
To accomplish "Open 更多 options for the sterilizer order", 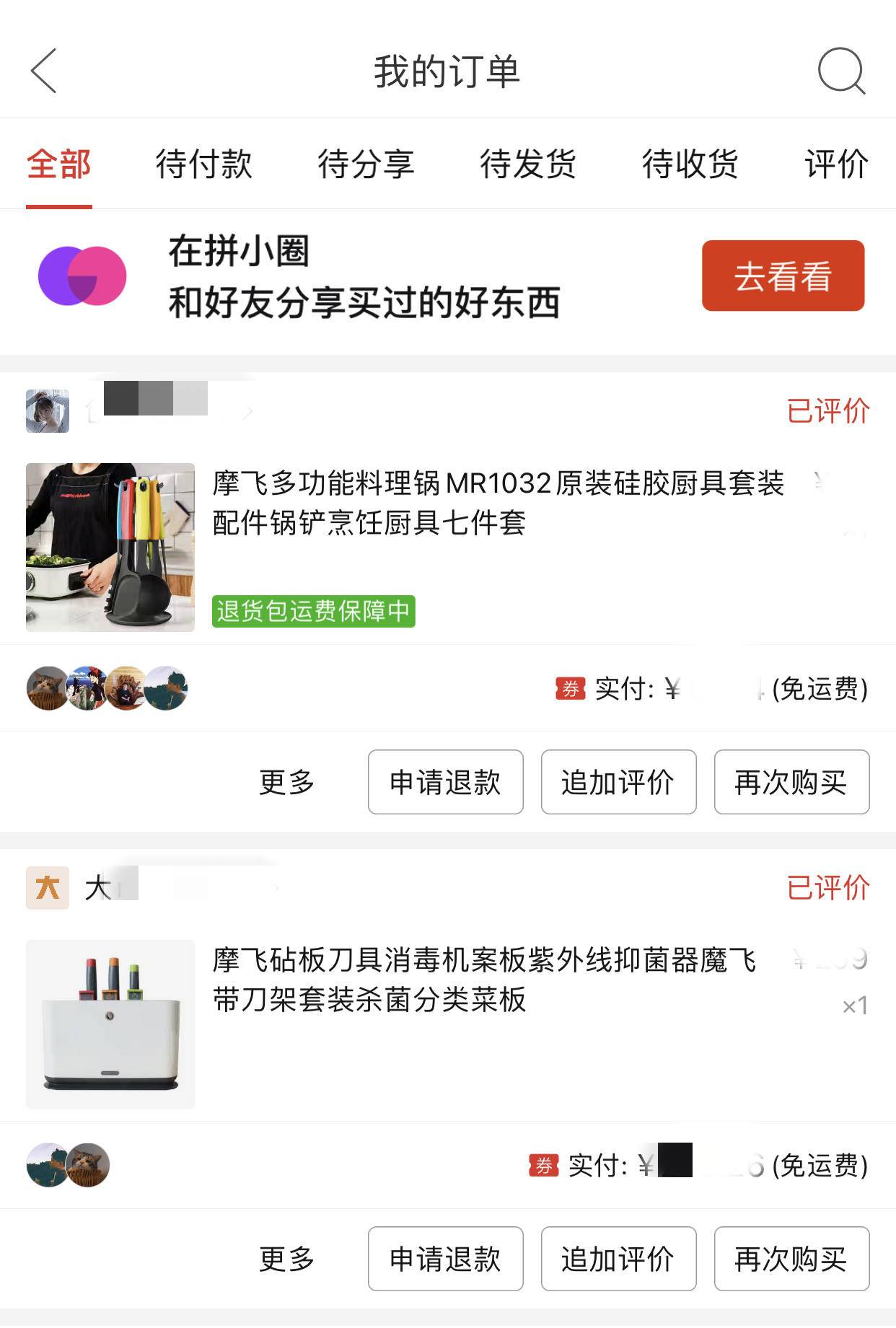I will pos(286,1259).
